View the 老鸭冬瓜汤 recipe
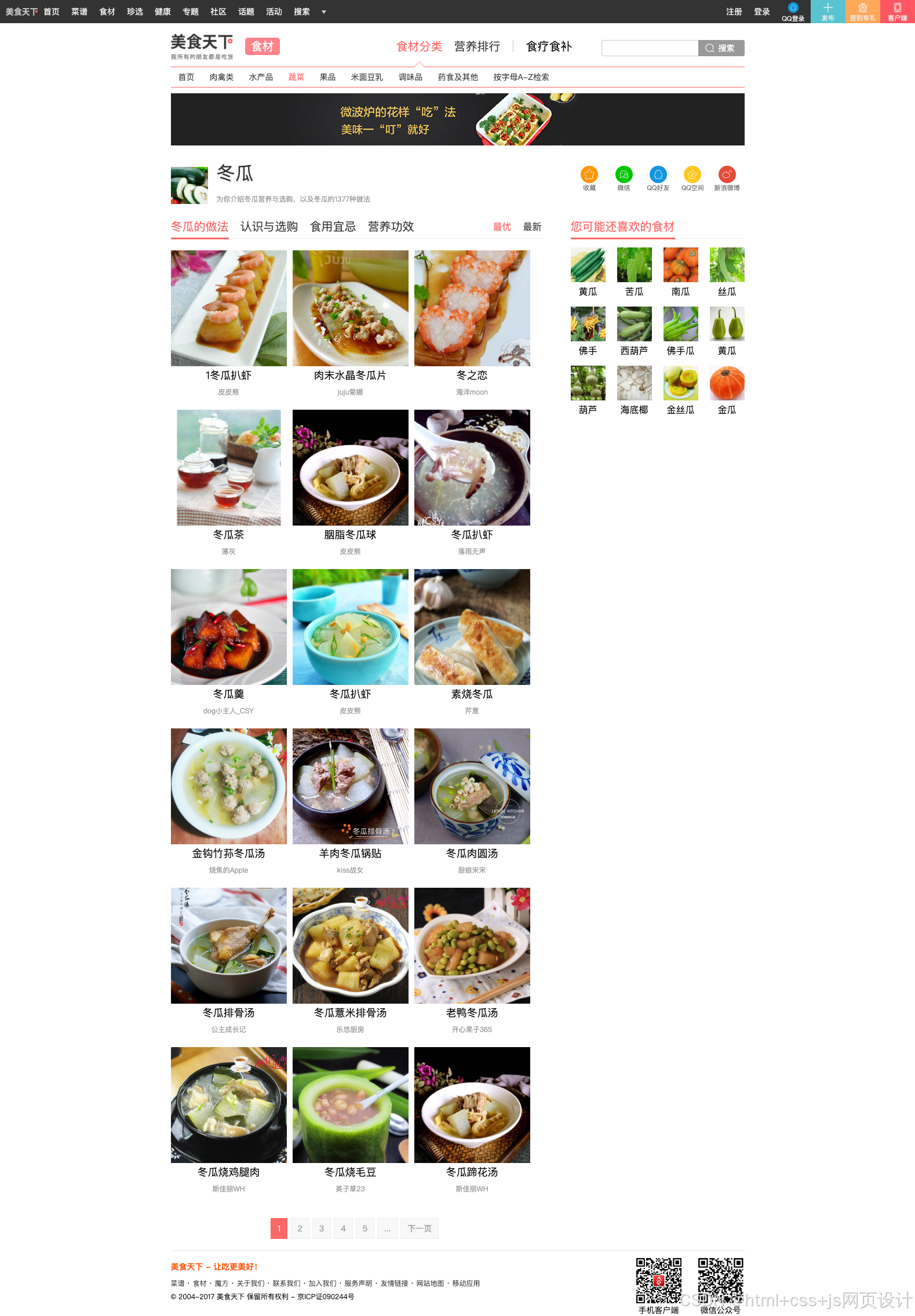The width and height of the screenshot is (915, 1316). 472,946
